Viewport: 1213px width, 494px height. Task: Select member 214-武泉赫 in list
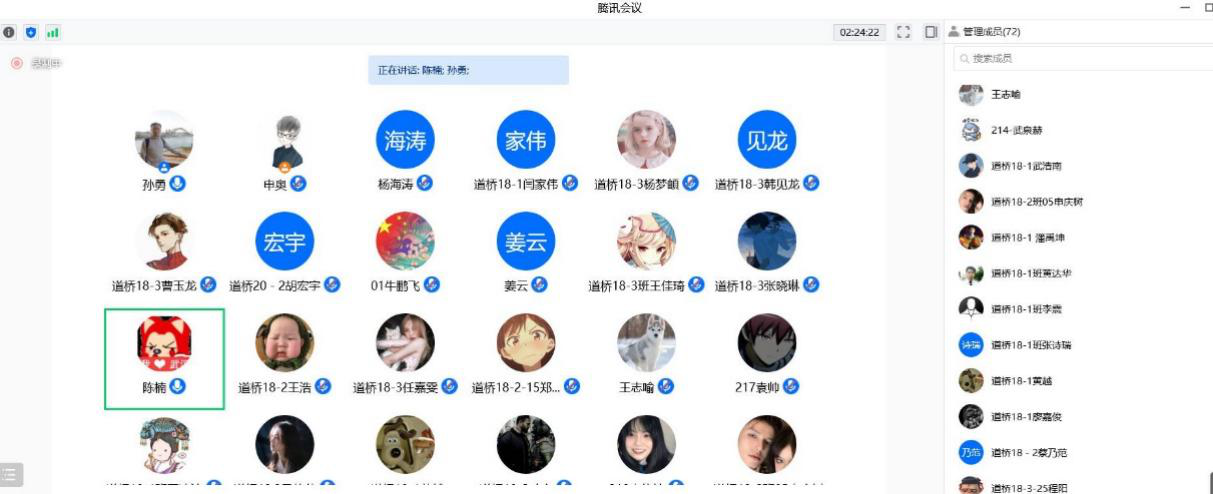1016,130
